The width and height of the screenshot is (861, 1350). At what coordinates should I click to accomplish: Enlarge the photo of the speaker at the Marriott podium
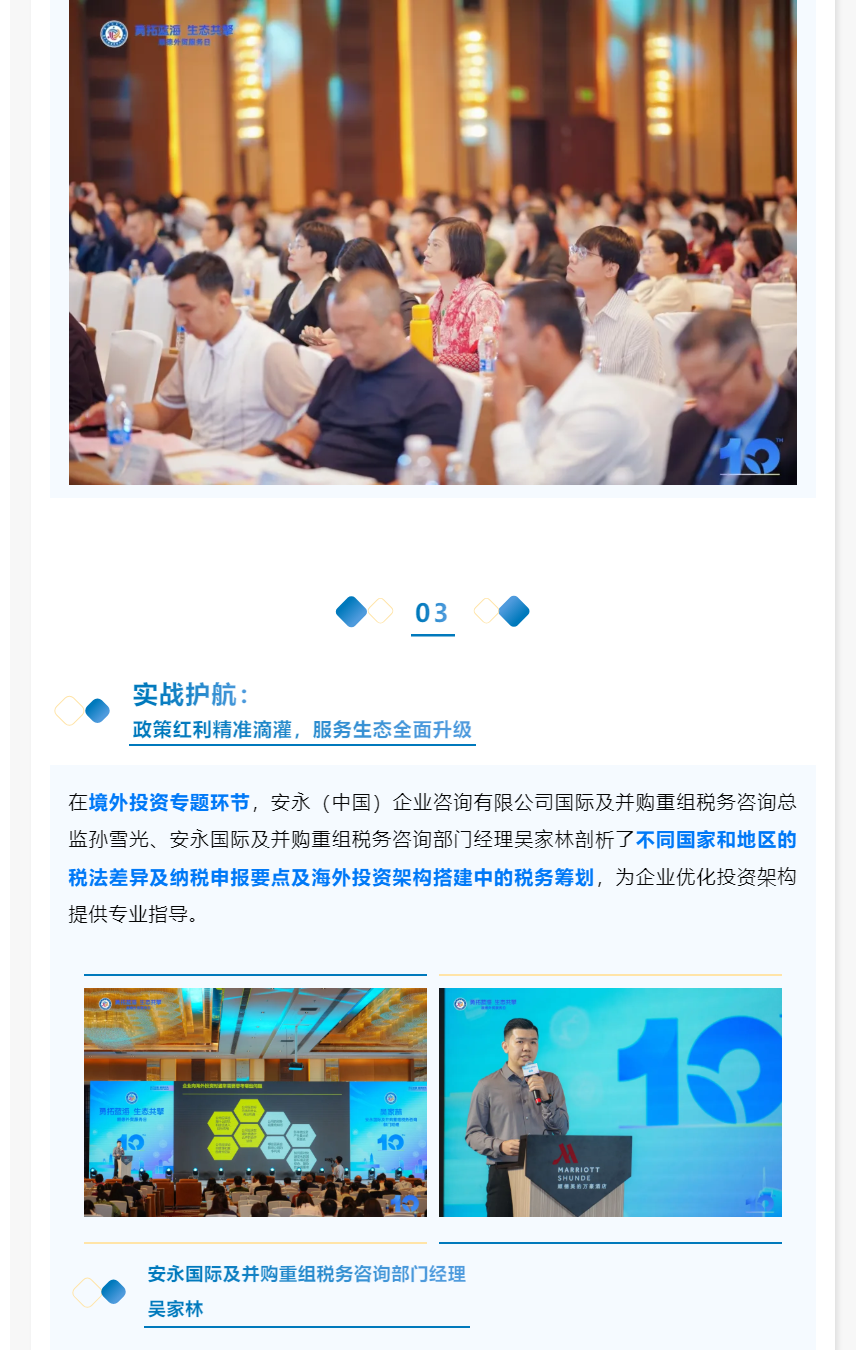[610, 1102]
